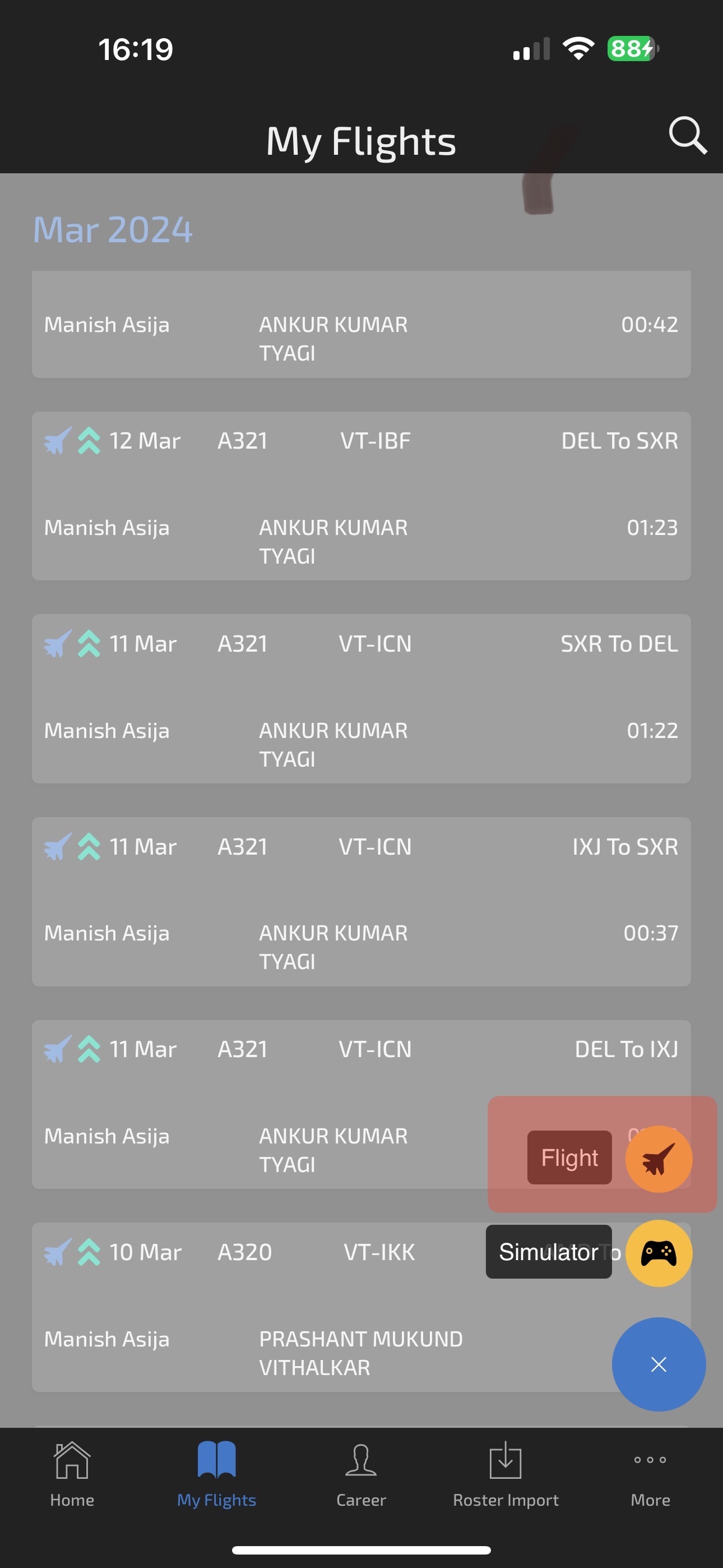Open the search magnifier icon

click(x=688, y=135)
